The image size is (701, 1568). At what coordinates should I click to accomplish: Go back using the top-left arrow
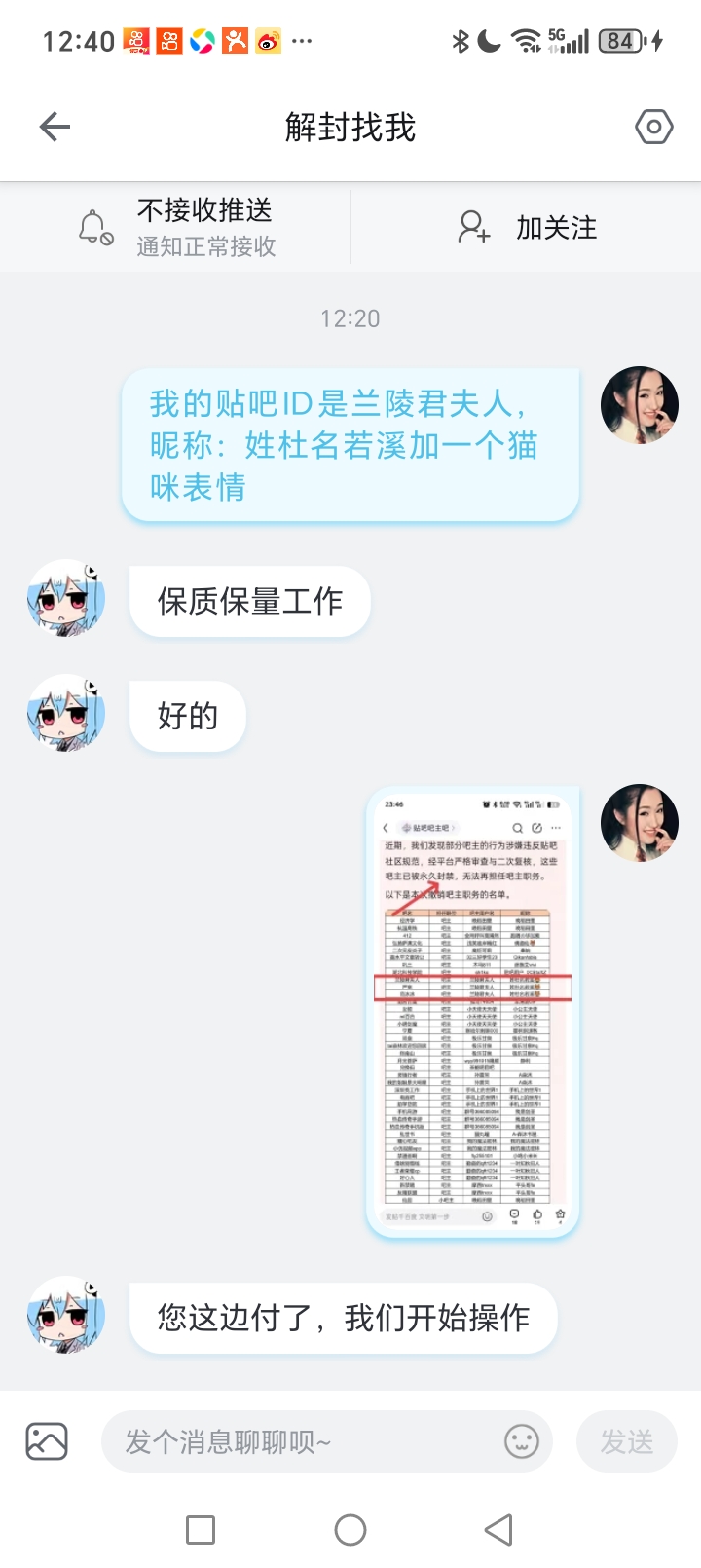pos(55,127)
